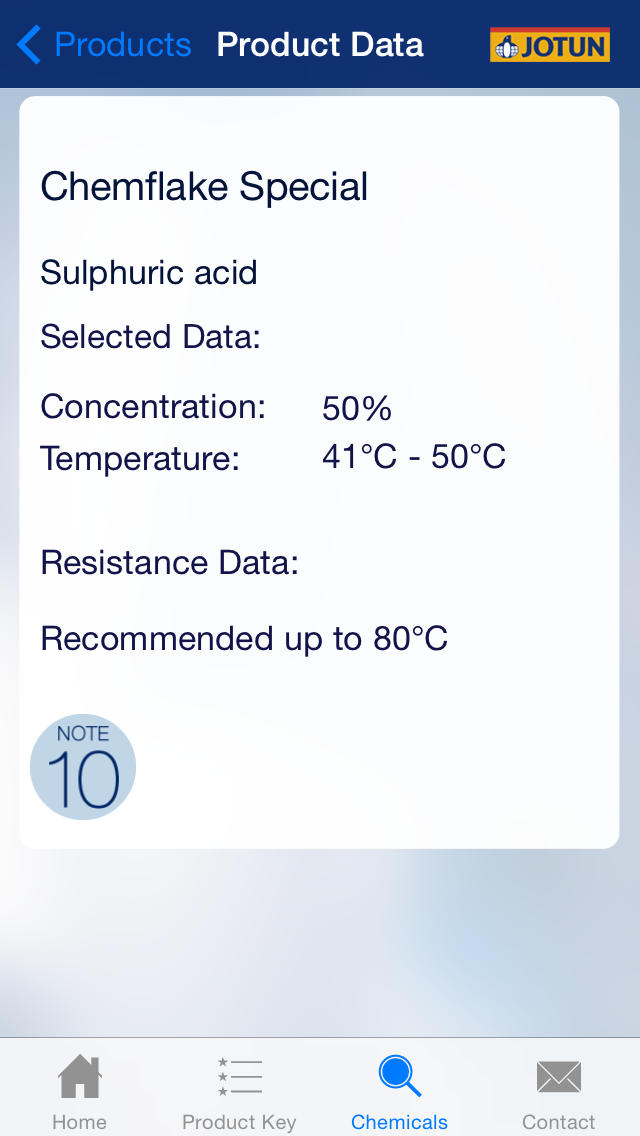Image resolution: width=640 pixels, height=1136 pixels.
Task: Select the Chemicals tab
Action: point(399,1091)
